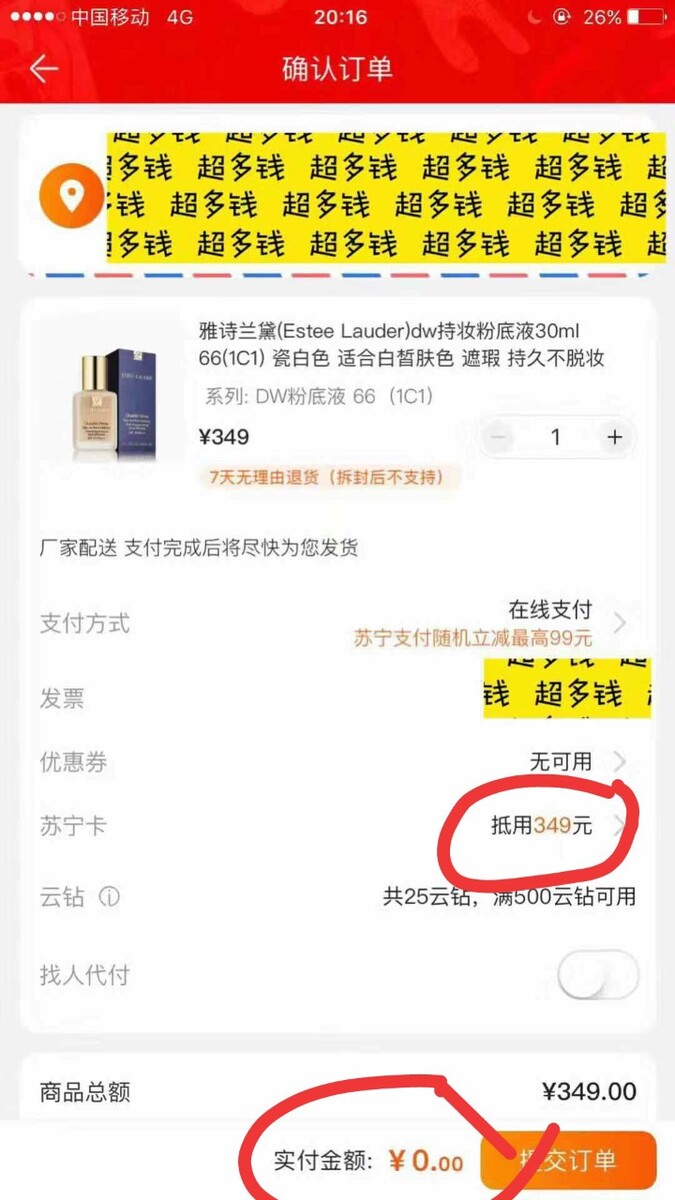Viewport: 675px width, 1200px height.
Task: Show 云钻 info icon details
Action: click(109, 896)
